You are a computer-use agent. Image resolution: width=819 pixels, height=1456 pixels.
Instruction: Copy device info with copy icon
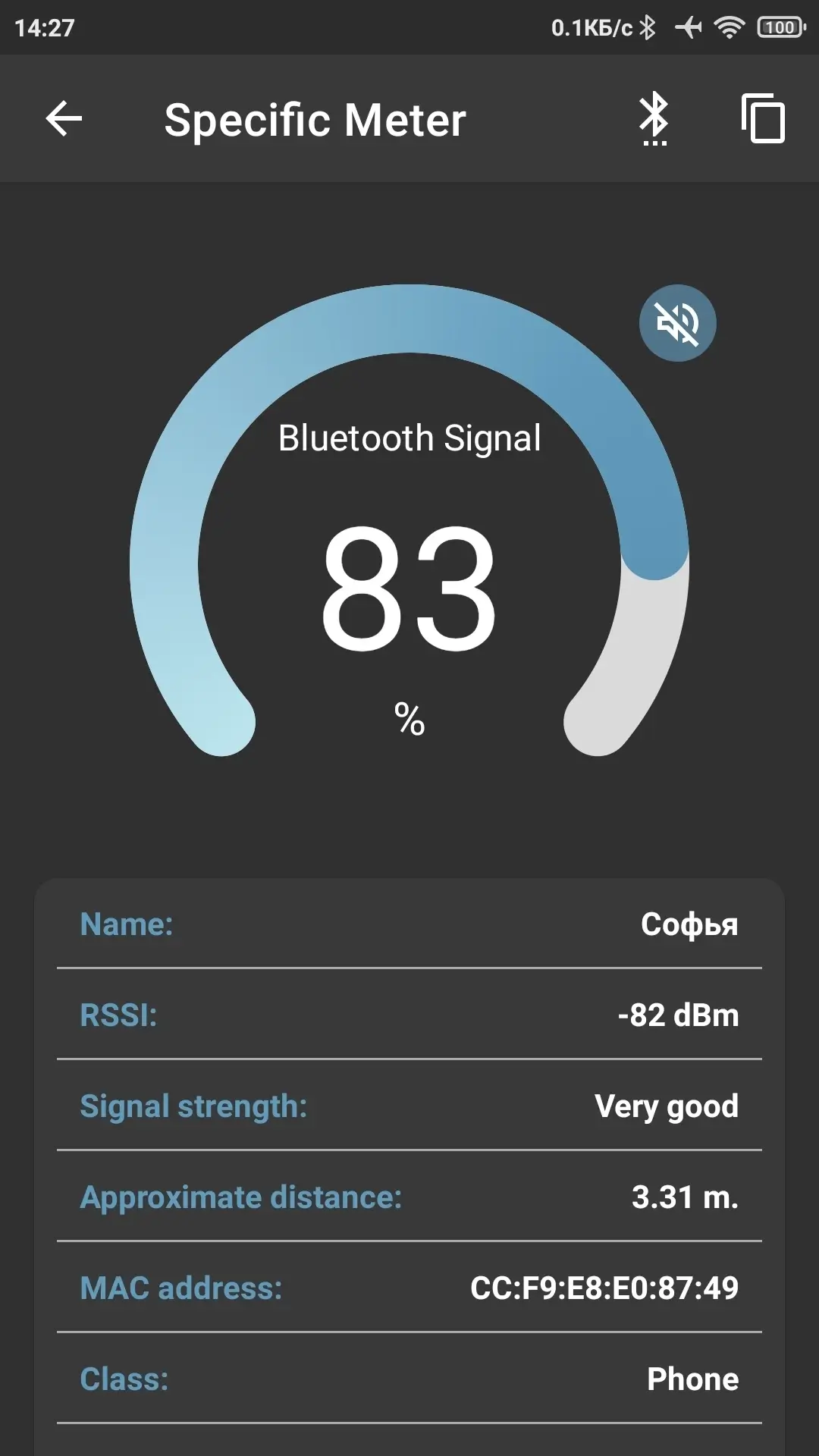click(763, 119)
